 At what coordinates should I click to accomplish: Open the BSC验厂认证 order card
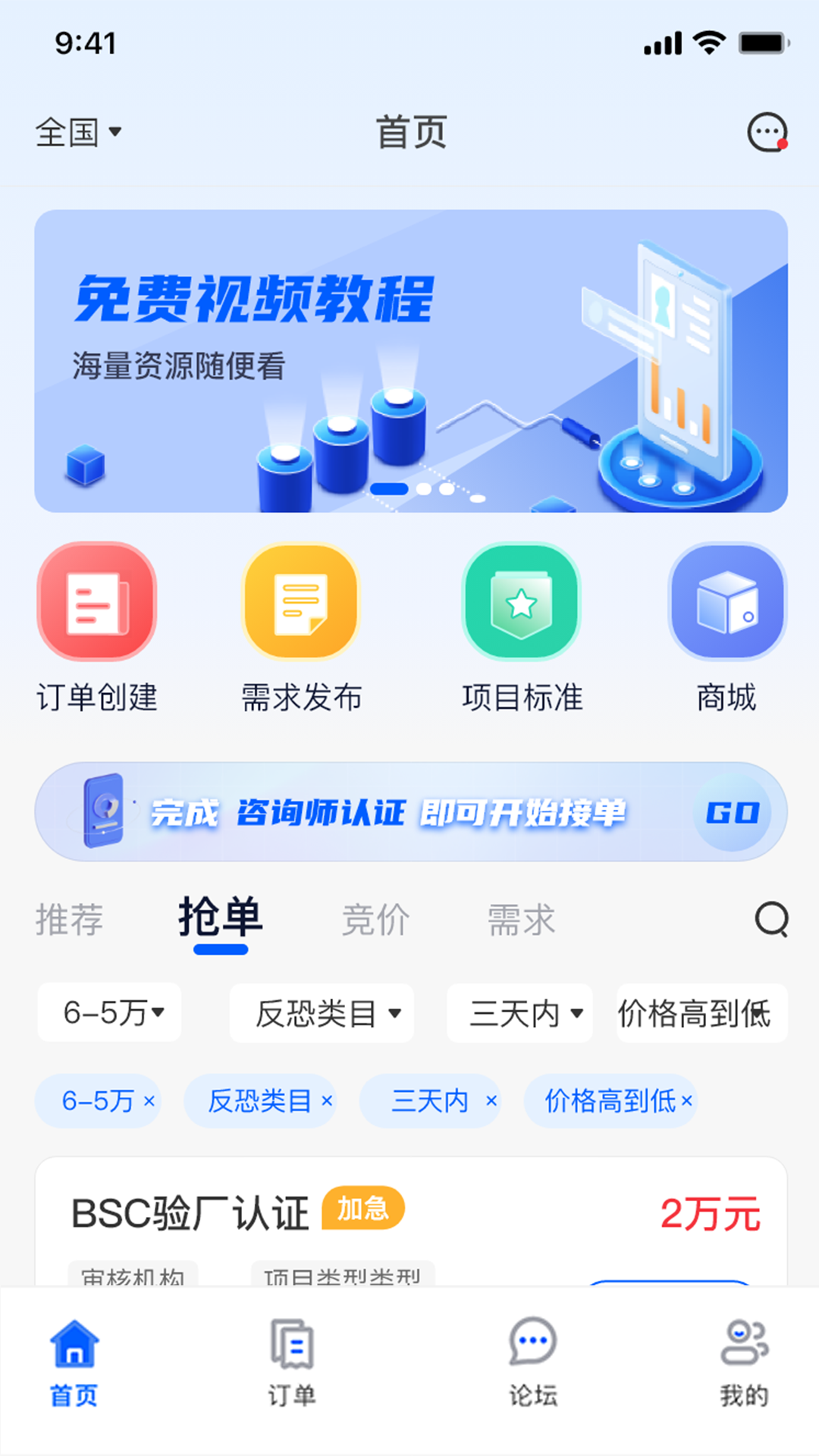[x=411, y=1221]
